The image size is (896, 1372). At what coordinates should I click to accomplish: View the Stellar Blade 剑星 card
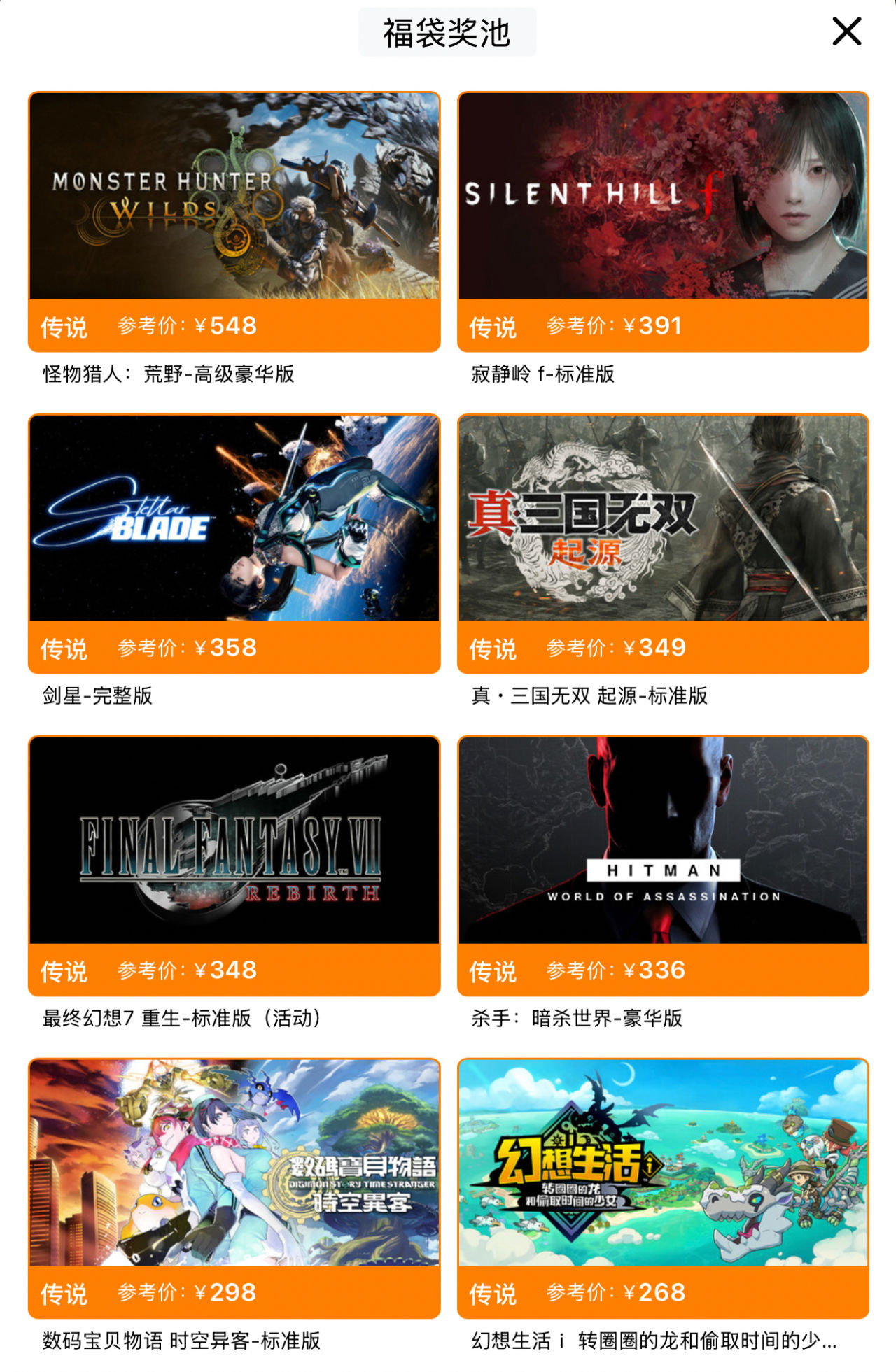(234, 518)
